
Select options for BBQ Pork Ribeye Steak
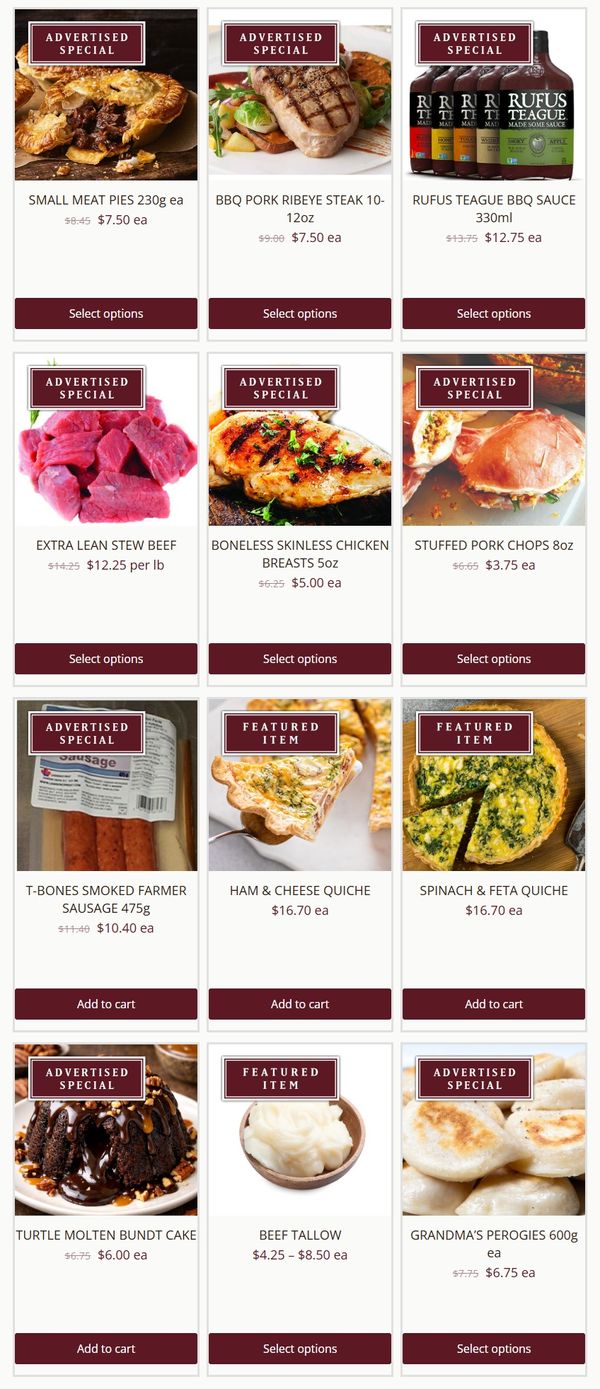(x=300, y=313)
